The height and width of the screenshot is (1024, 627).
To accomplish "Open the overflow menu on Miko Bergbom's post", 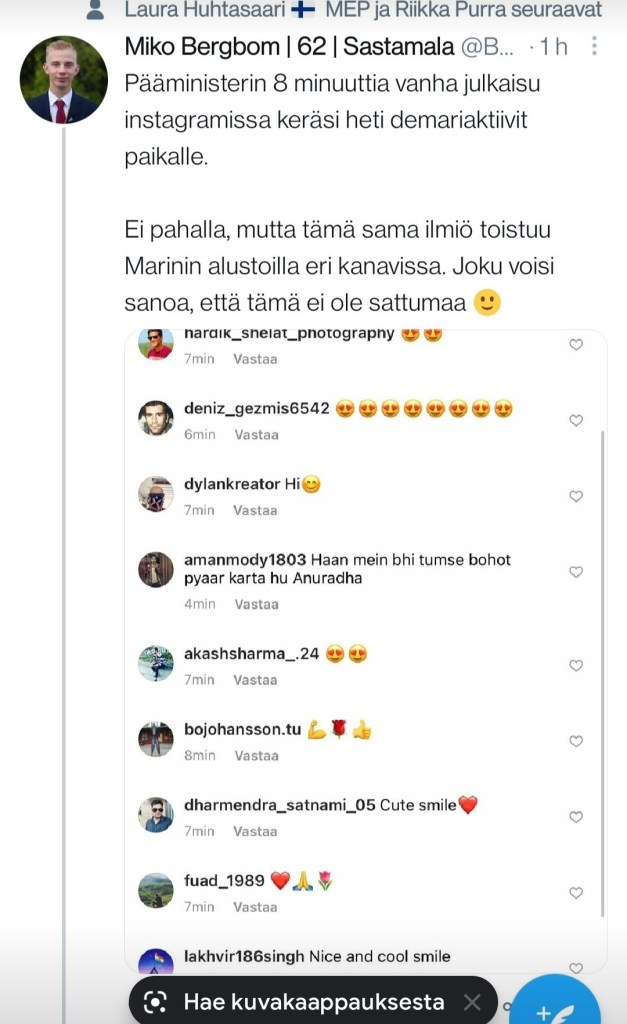I will click(x=595, y=47).
